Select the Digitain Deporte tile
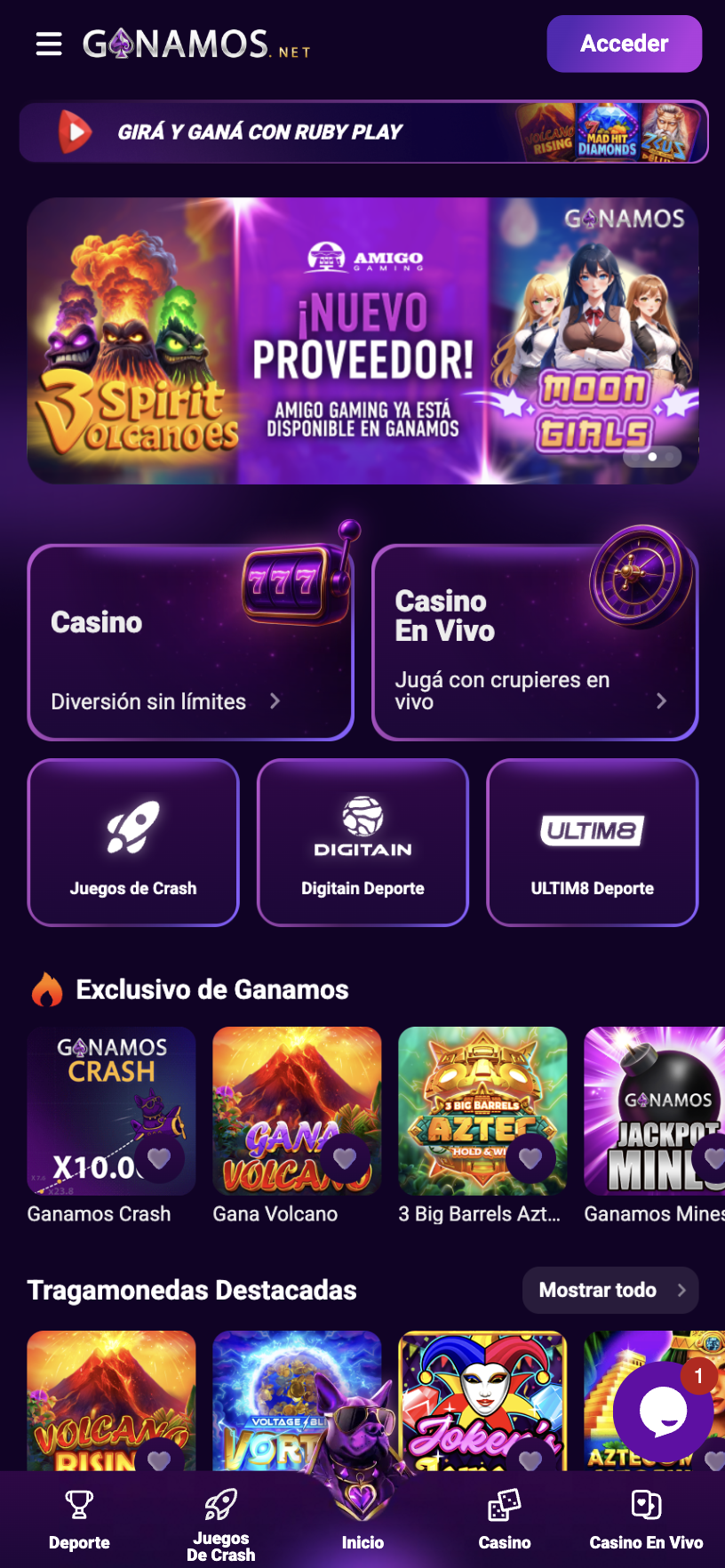 [362, 842]
